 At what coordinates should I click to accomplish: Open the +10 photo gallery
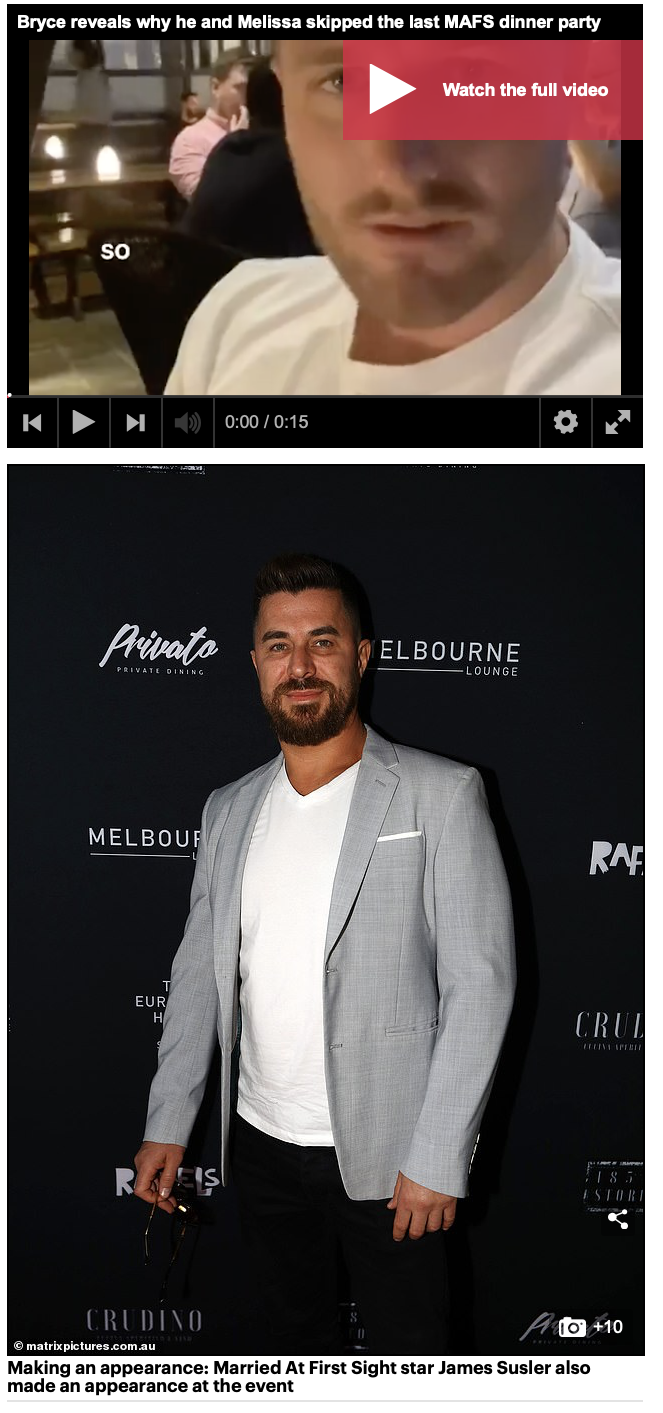591,1327
